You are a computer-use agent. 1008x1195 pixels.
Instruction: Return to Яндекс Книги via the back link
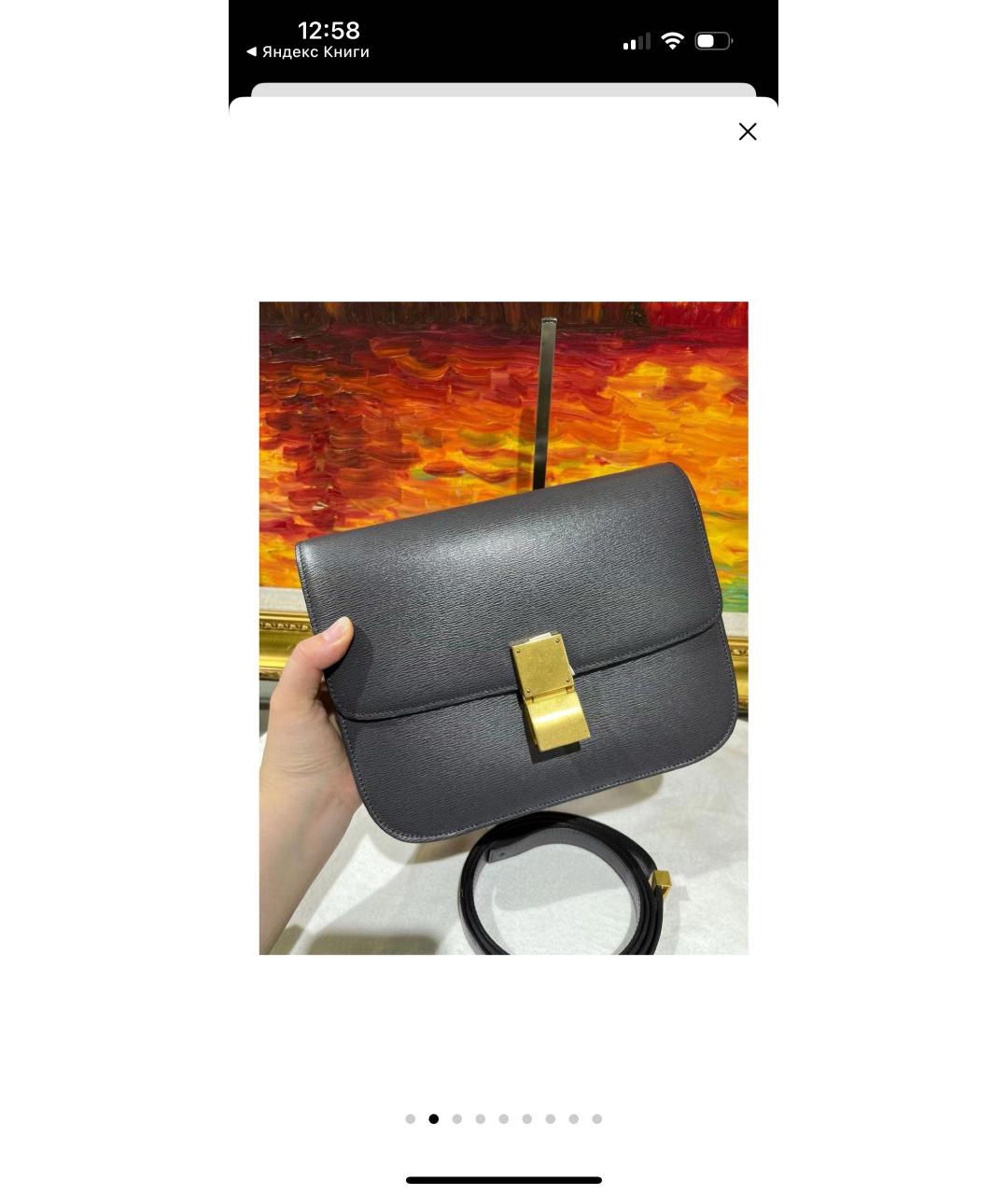click(x=308, y=52)
